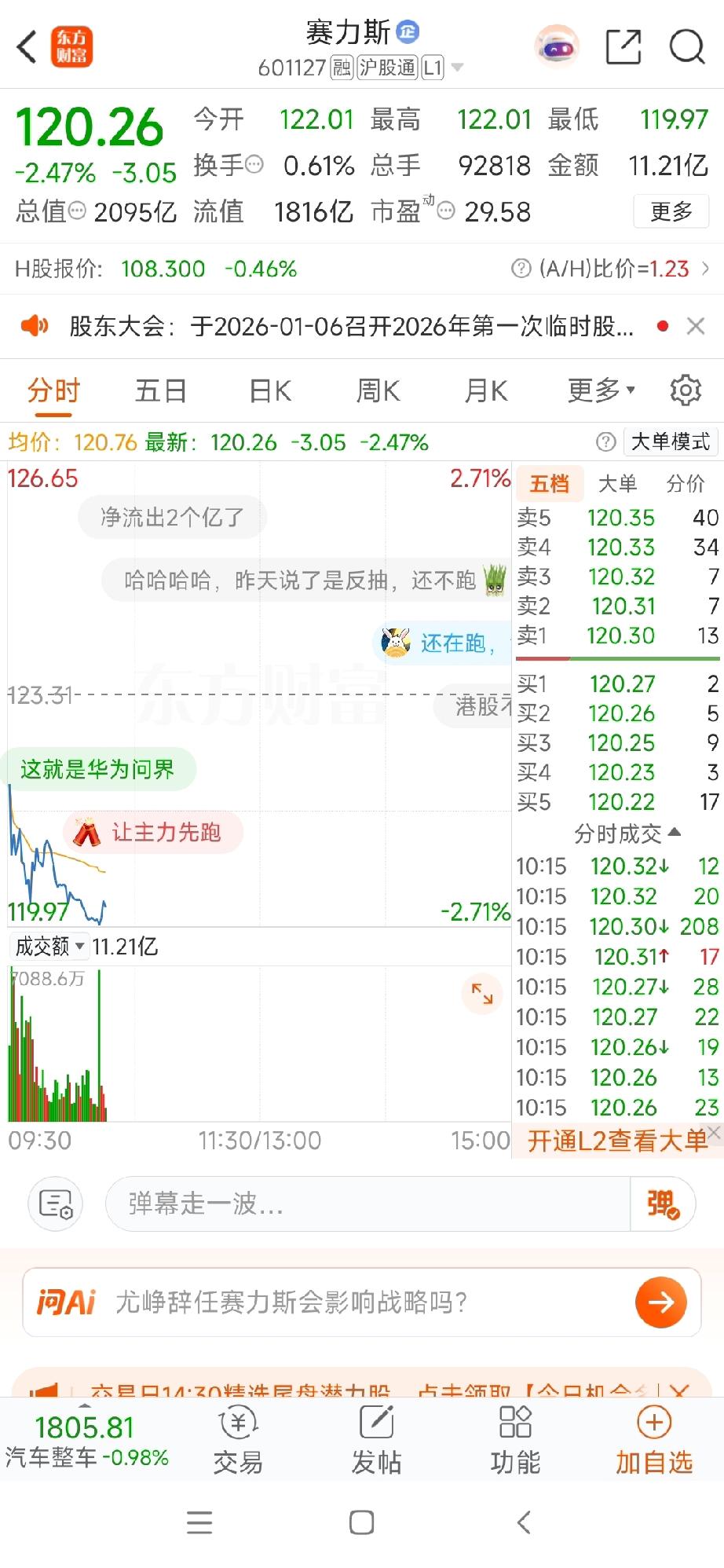
Task: Expand volume chart with fullscreen arrows icon
Action: pyautogui.click(x=481, y=994)
